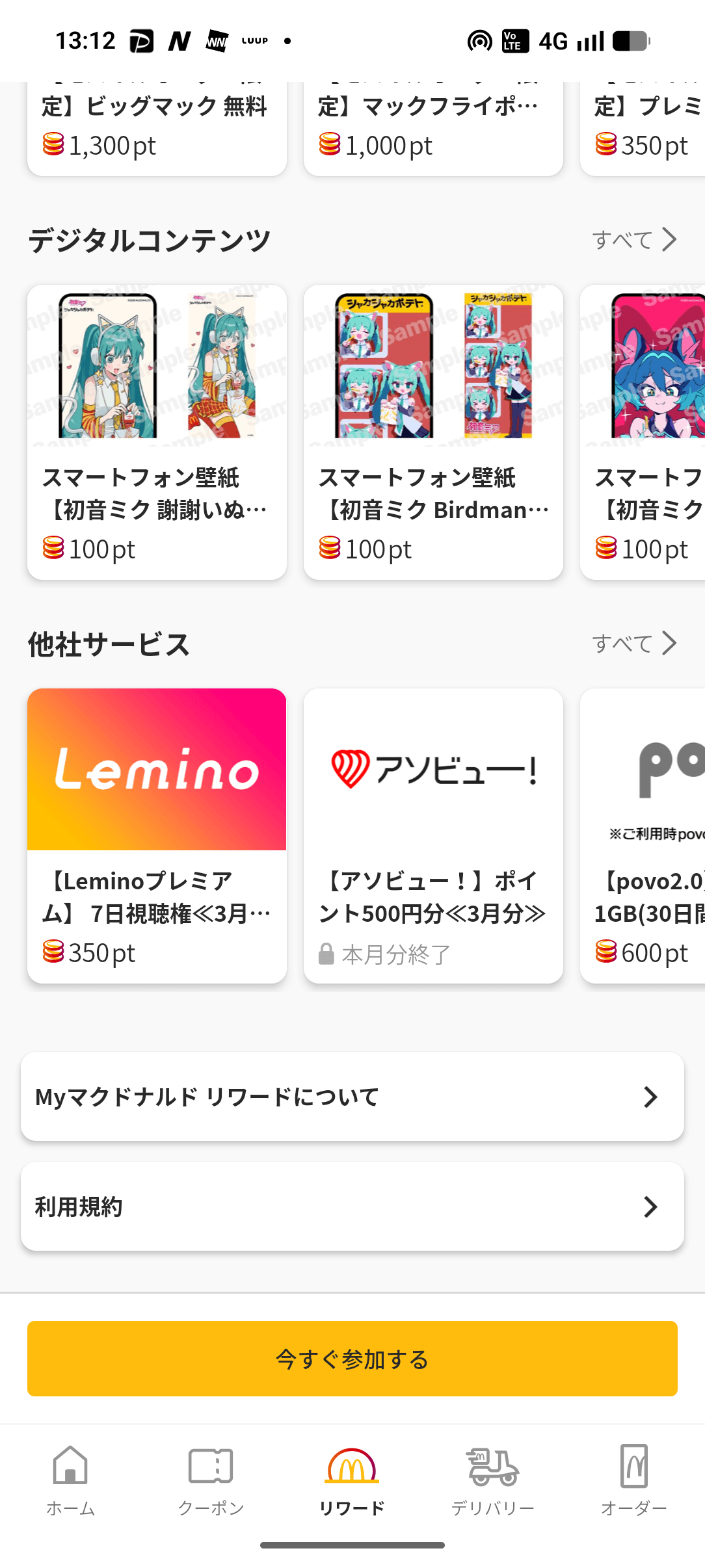Open Myマクドナルド リワードについて
Screen dimensions: 705x1568
(352, 1097)
